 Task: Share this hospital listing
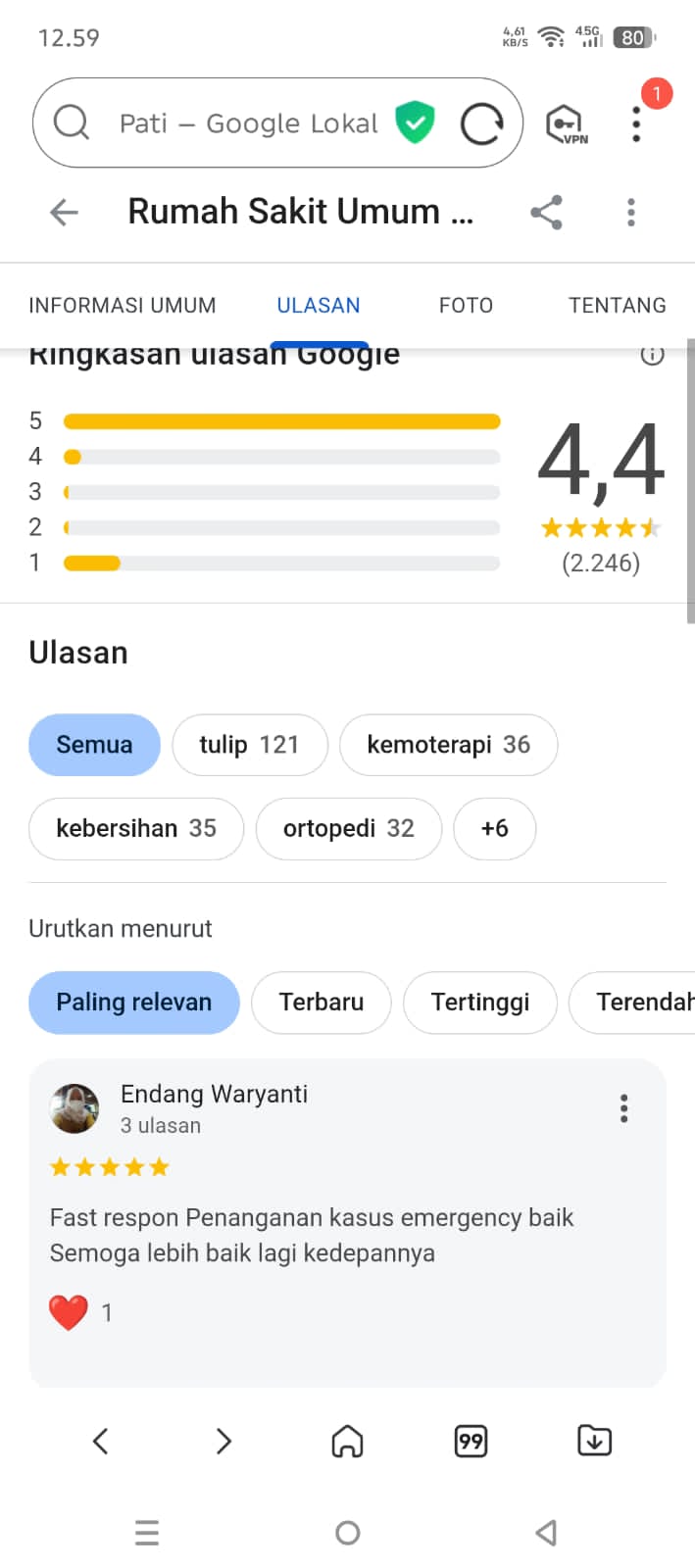546,212
